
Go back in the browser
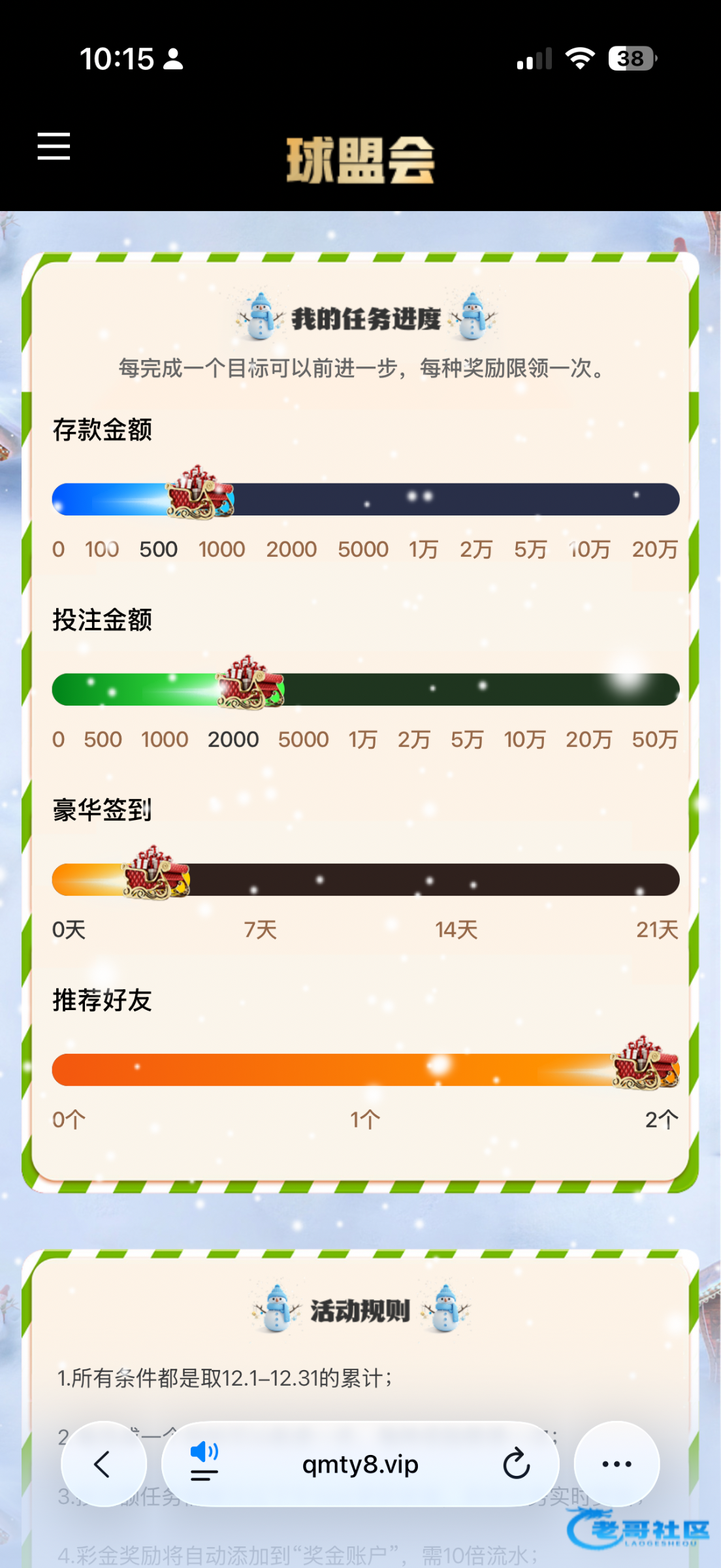click(103, 1464)
